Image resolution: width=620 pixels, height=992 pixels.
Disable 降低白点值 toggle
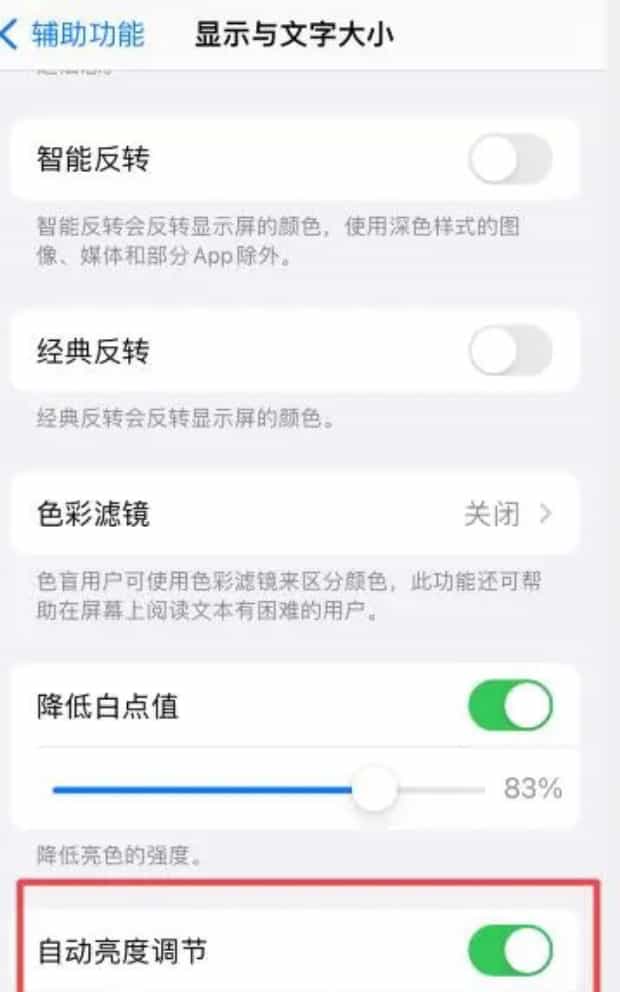click(510, 707)
